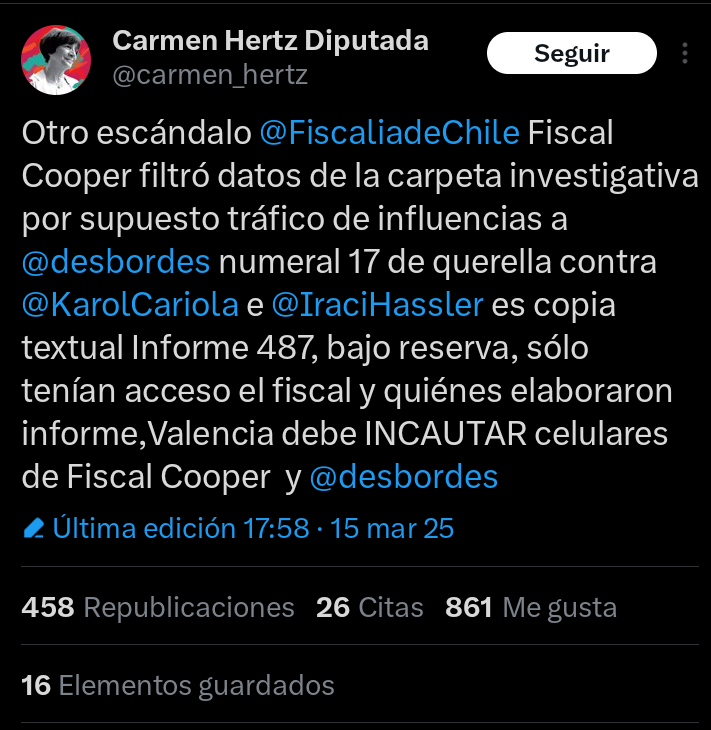Open the @FiscaliadeChile mention
Viewport: 711px width, 730px height.
click(x=389, y=133)
